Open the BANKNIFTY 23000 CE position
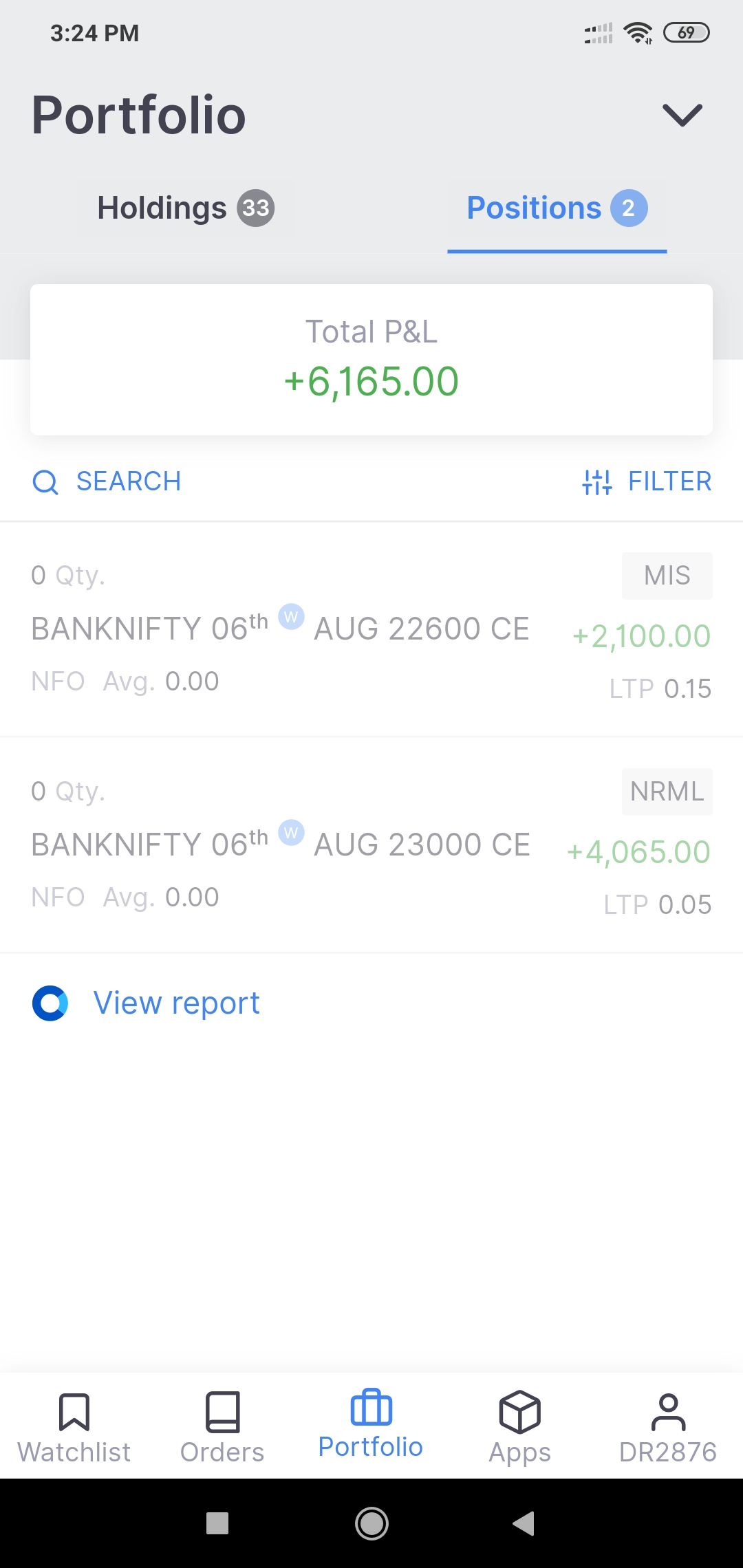The image size is (743, 1568). coord(371,845)
